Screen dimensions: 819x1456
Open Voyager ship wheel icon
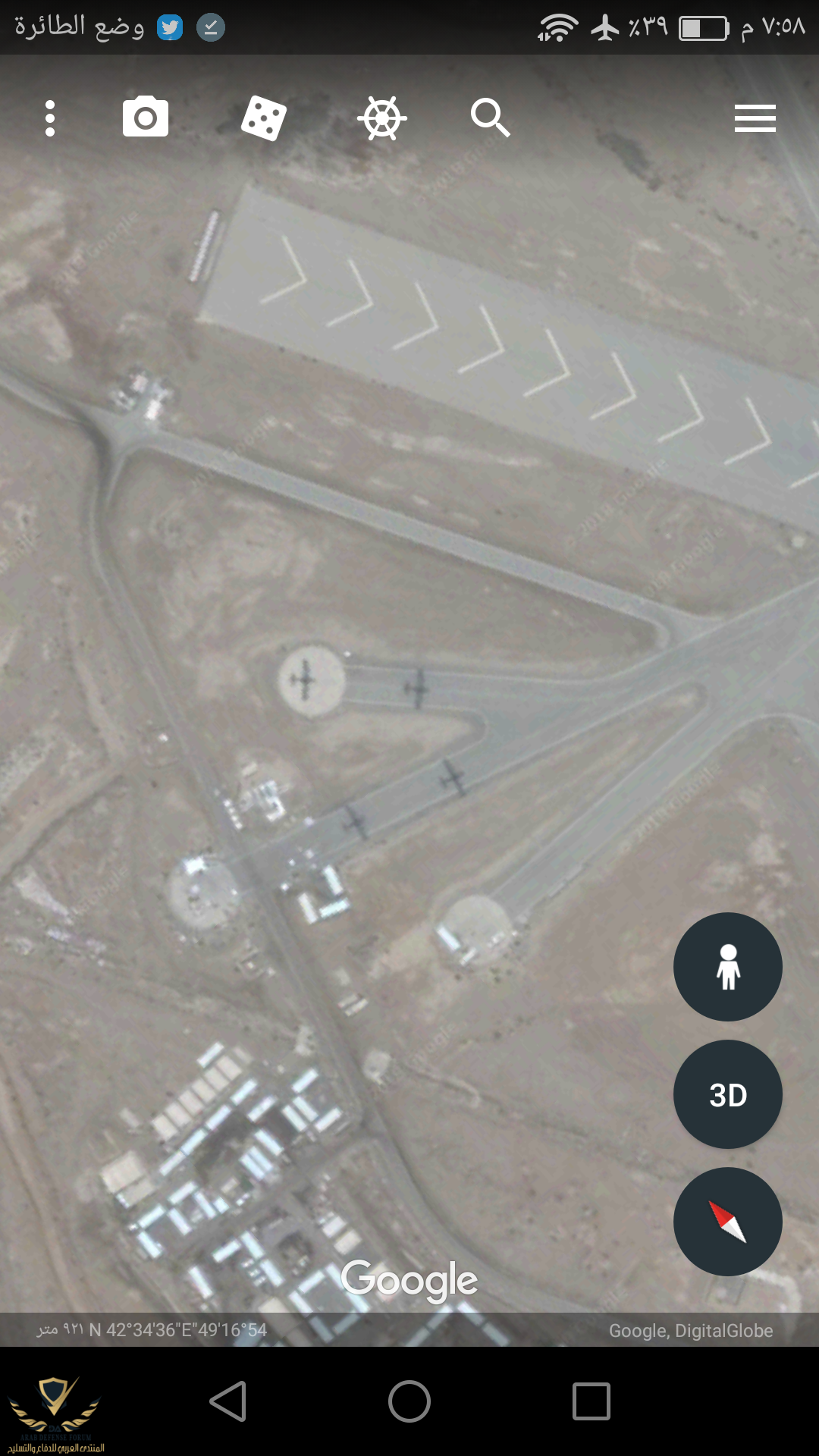coord(381,118)
